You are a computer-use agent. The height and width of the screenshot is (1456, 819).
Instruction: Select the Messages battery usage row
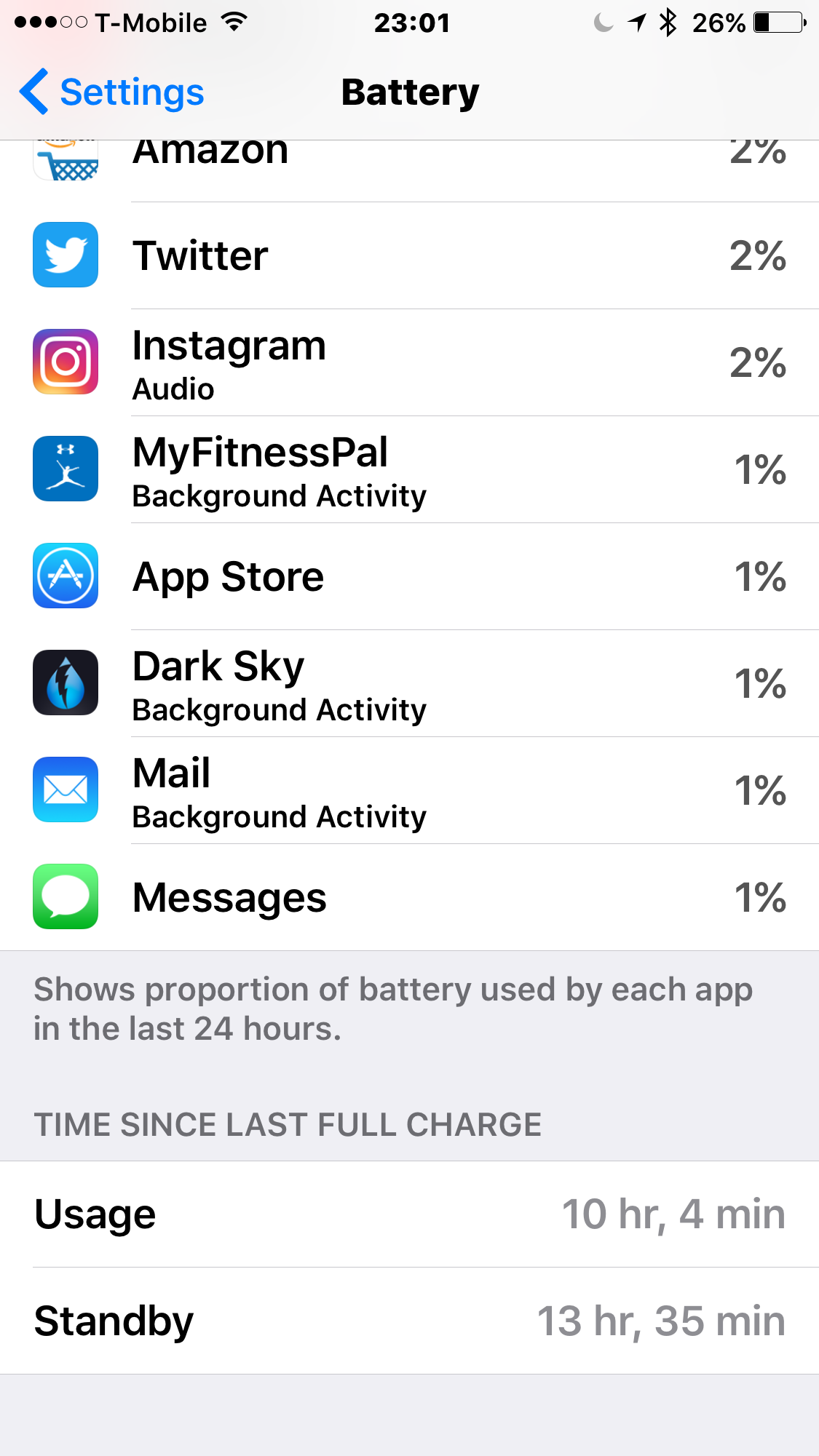click(x=409, y=897)
